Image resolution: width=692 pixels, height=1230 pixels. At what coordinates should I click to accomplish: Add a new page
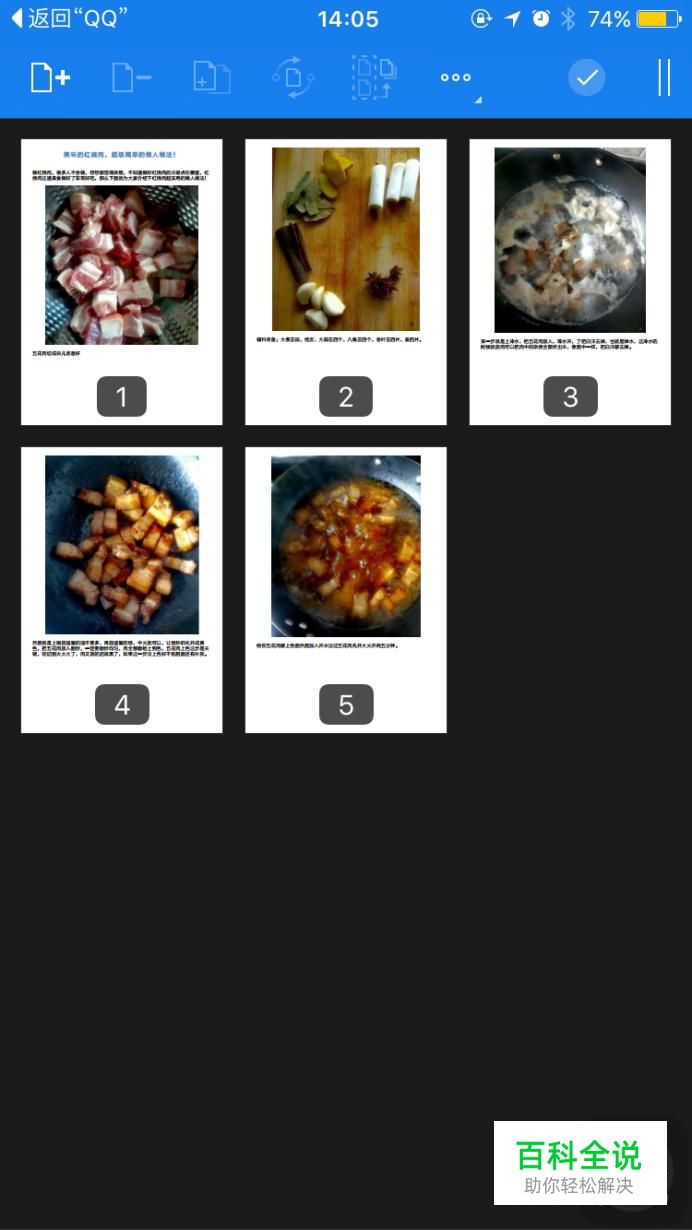pyautogui.click(x=50, y=77)
